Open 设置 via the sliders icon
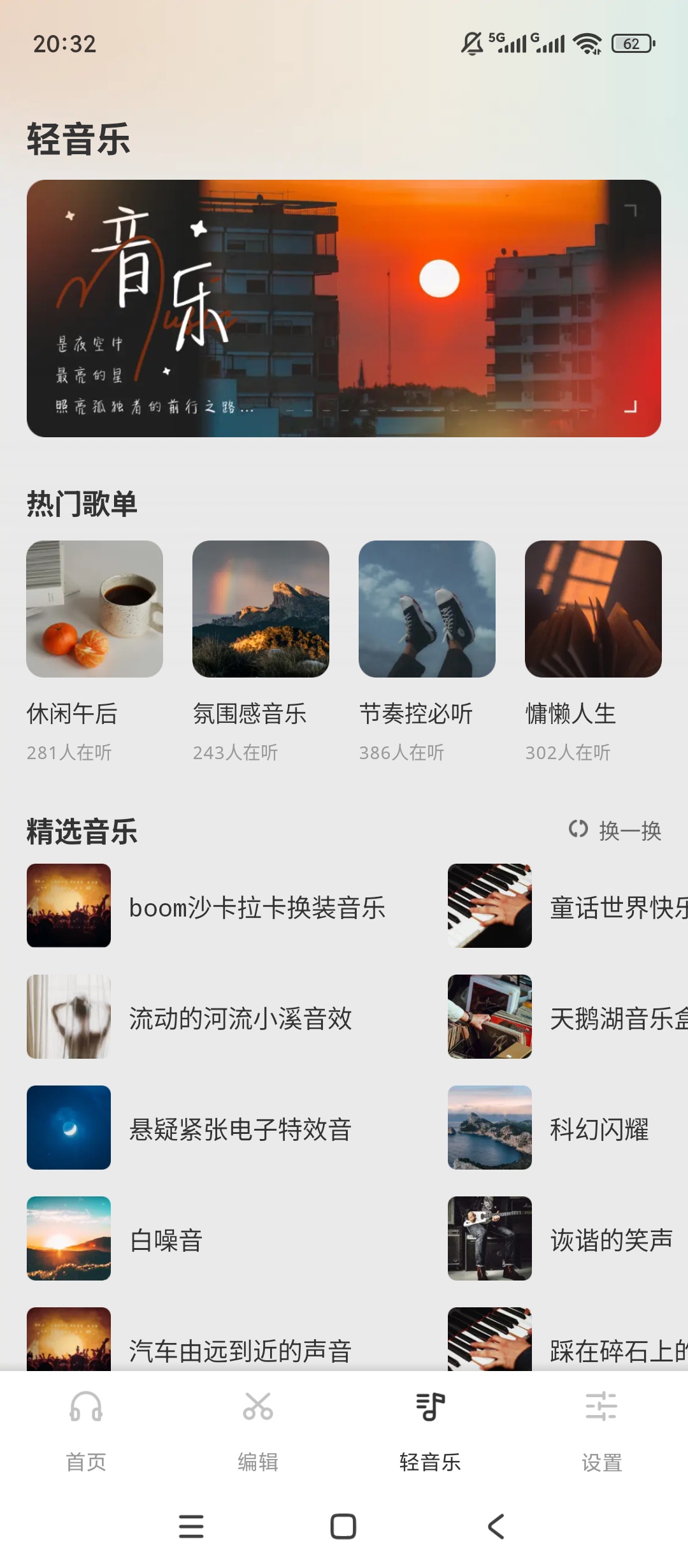The image size is (688, 1568). (x=602, y=1411)
